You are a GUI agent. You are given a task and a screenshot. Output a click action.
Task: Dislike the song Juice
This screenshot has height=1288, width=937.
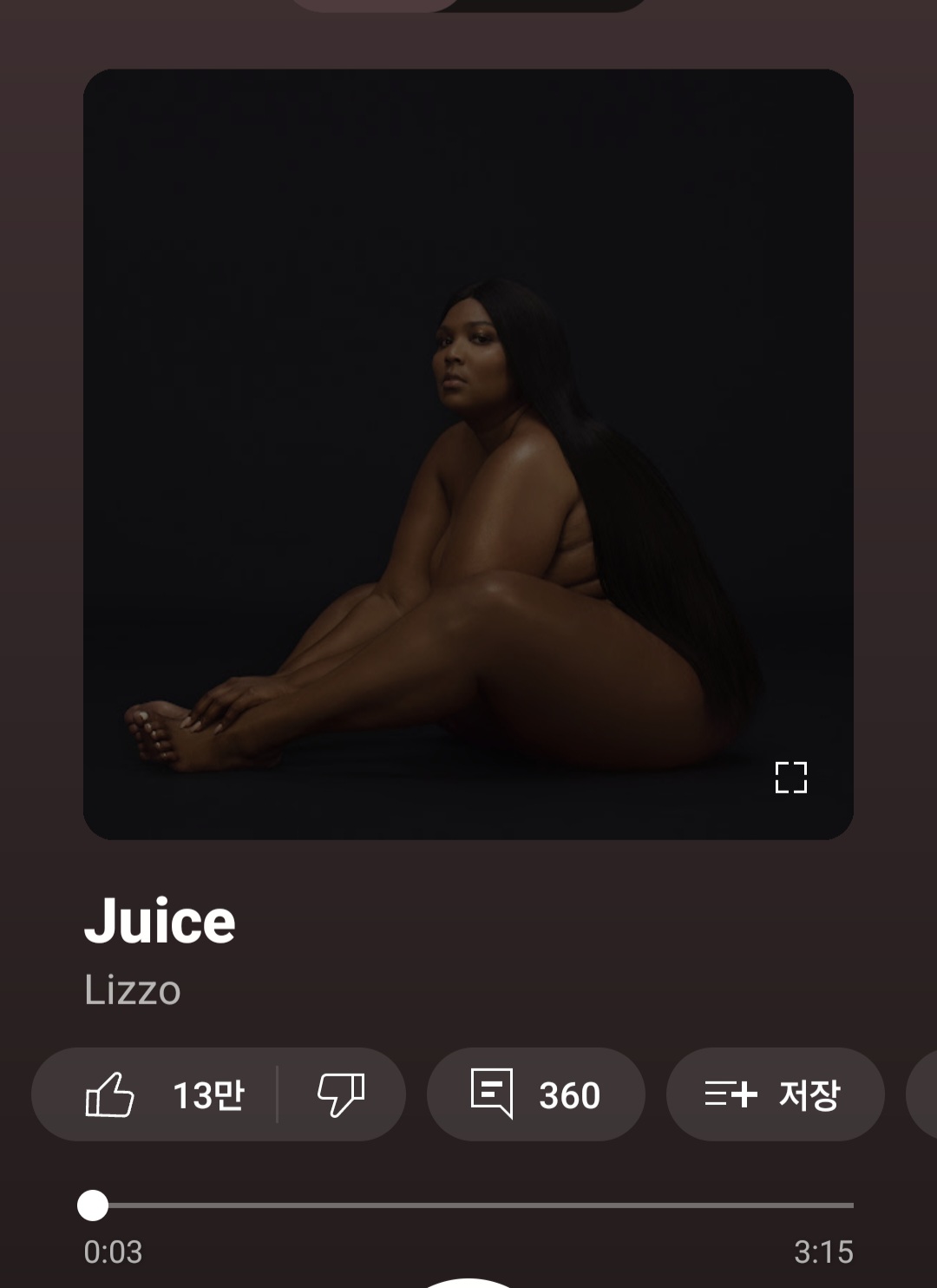pyautogui.click(x=341, y=1094)
